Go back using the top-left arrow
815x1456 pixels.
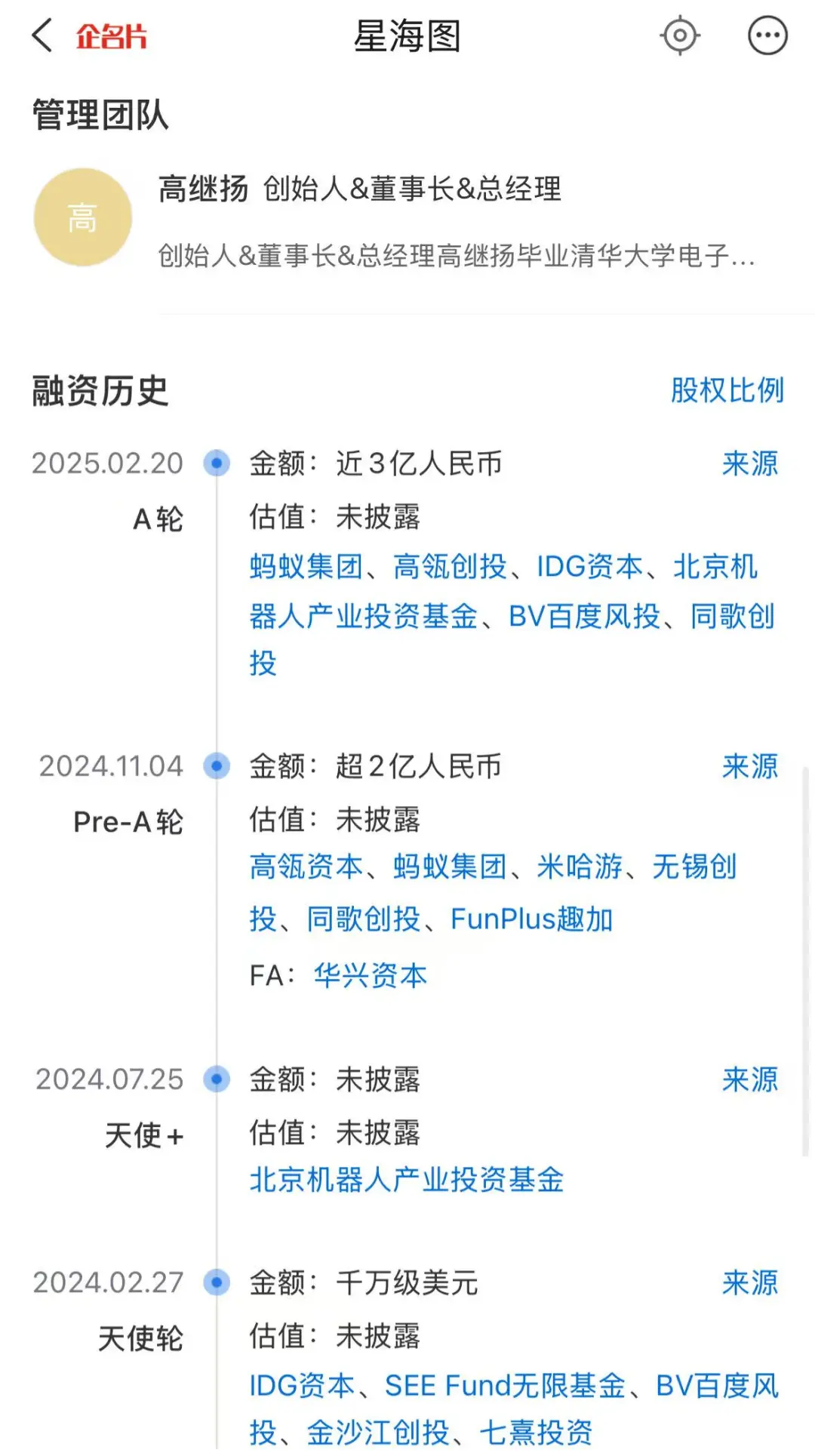pos(42,35)
